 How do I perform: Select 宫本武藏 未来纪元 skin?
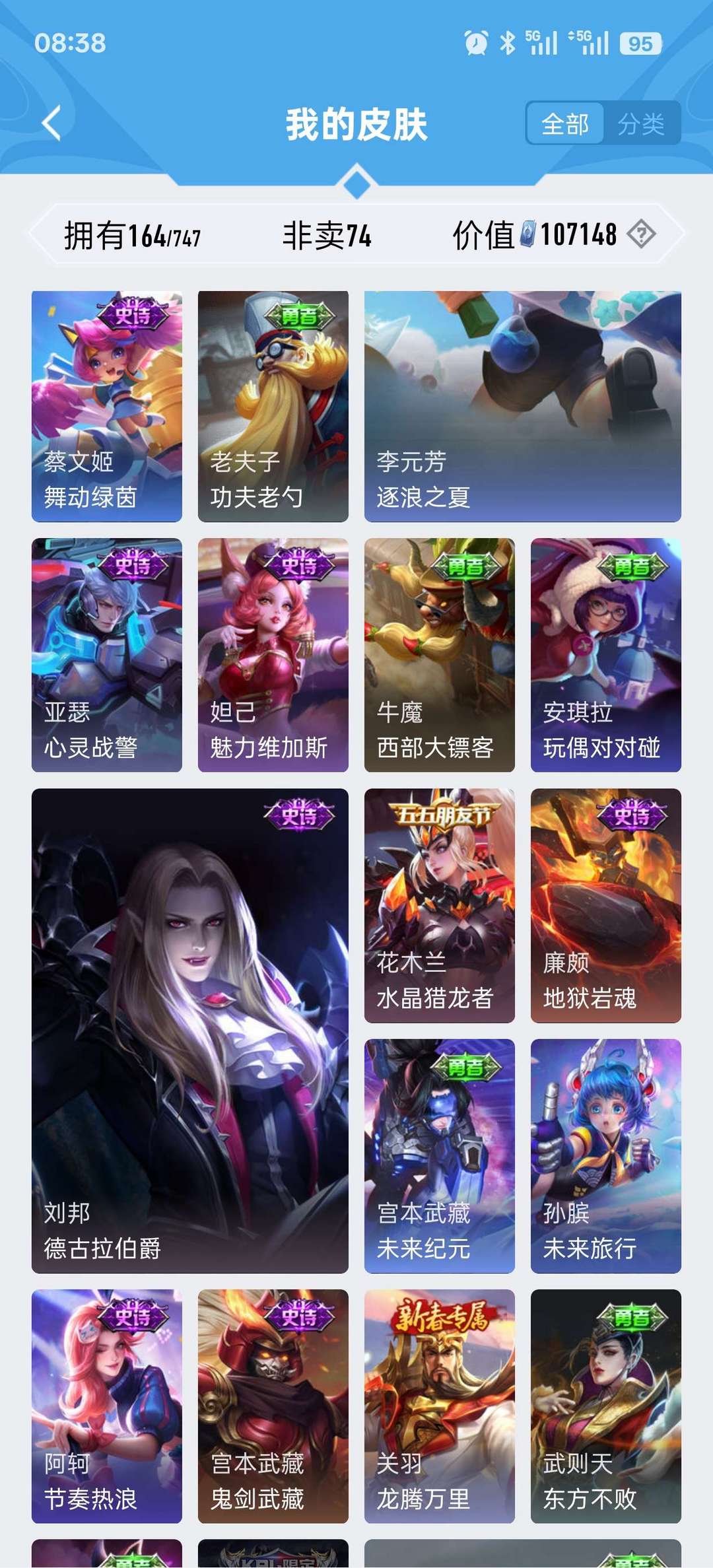440,1156
